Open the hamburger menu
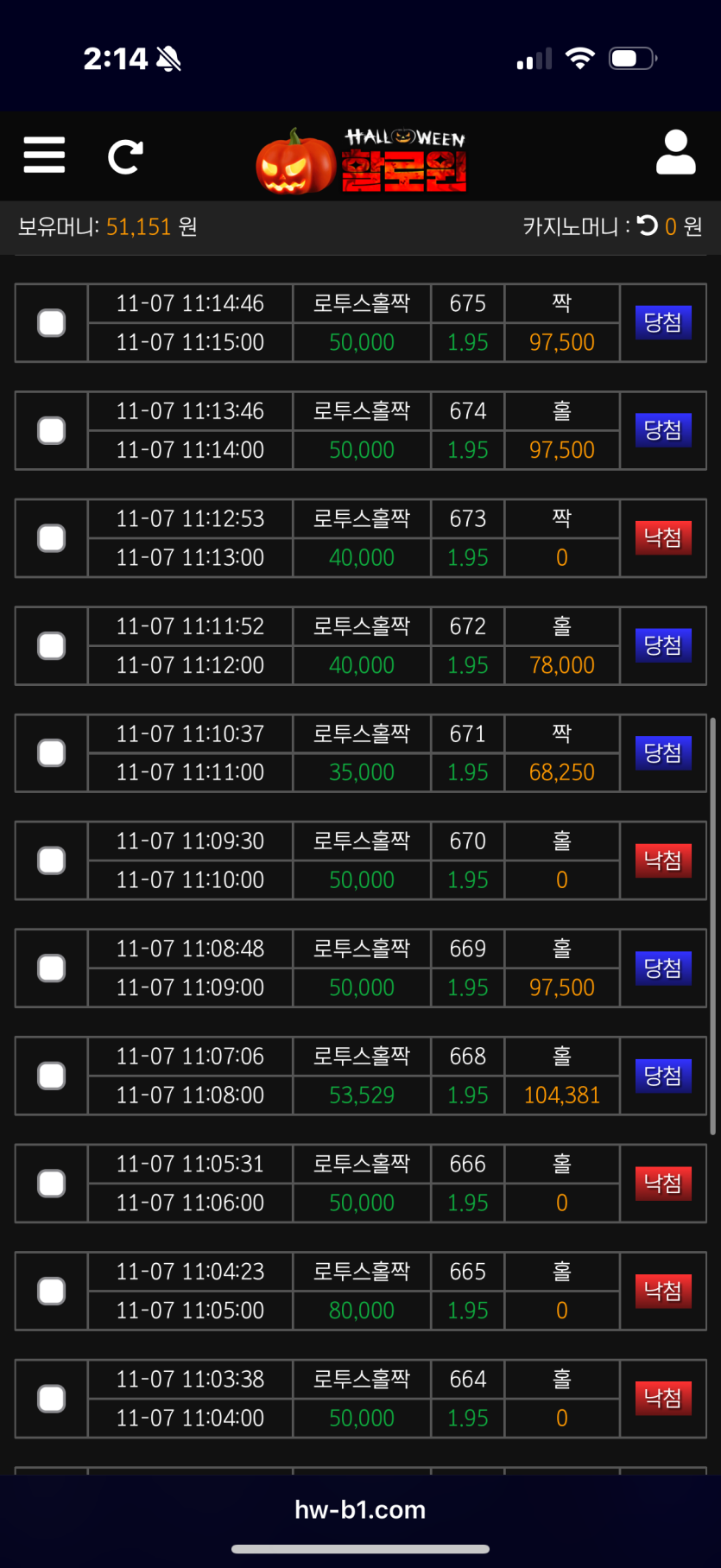 click(x=44, y=156)
